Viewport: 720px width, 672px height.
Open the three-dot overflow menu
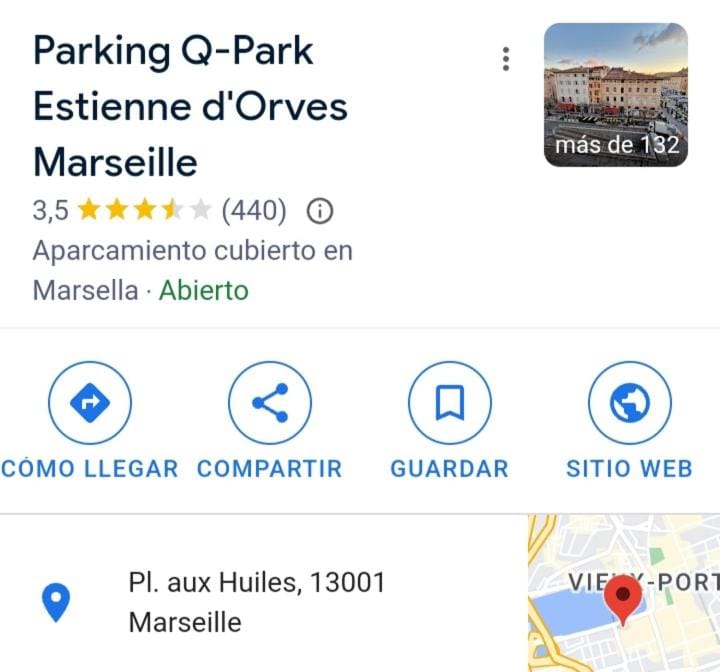tap(506, 59)
